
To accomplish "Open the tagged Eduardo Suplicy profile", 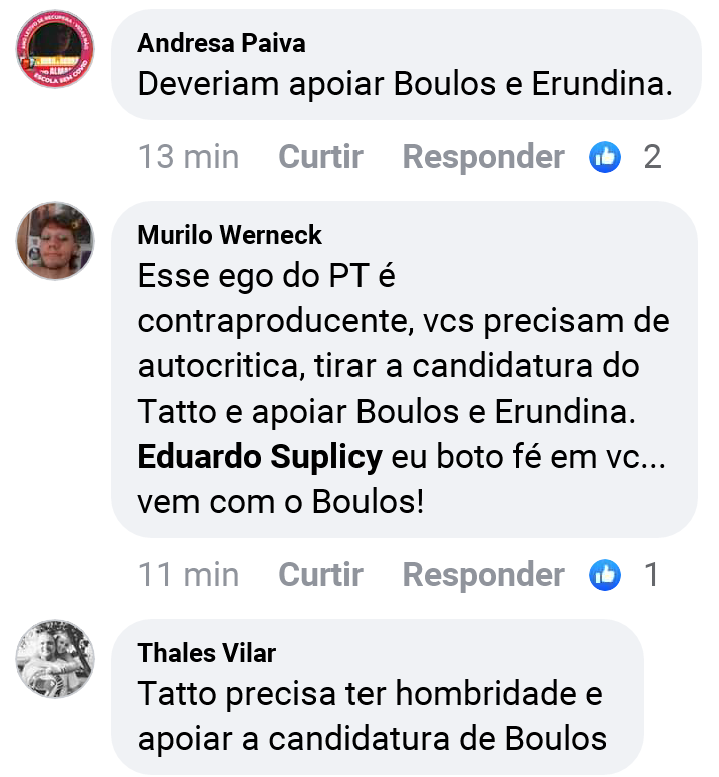I will coord(260,457).
